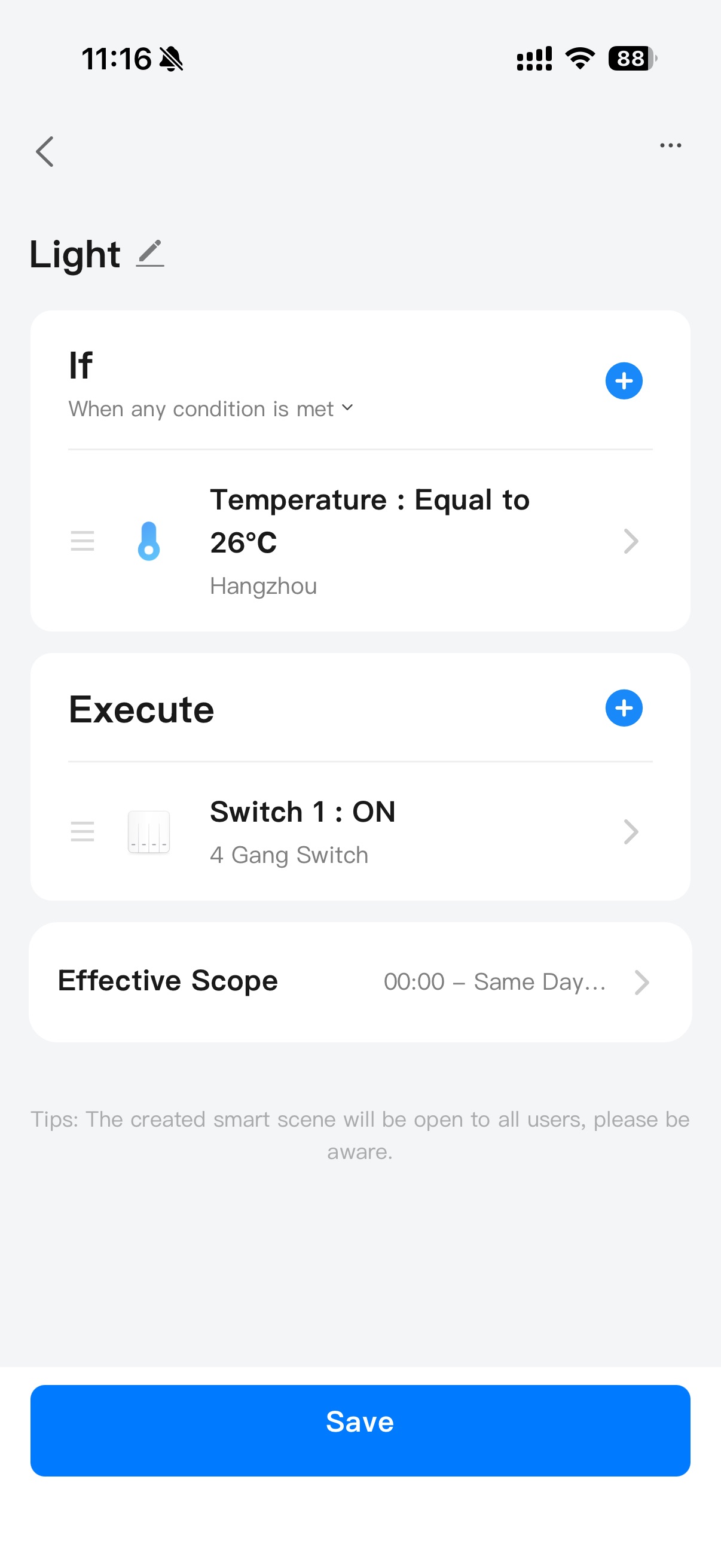Click the 4 Gang Switch device icon
This screenshot has height=1568, width=721.
click(148, 831)
